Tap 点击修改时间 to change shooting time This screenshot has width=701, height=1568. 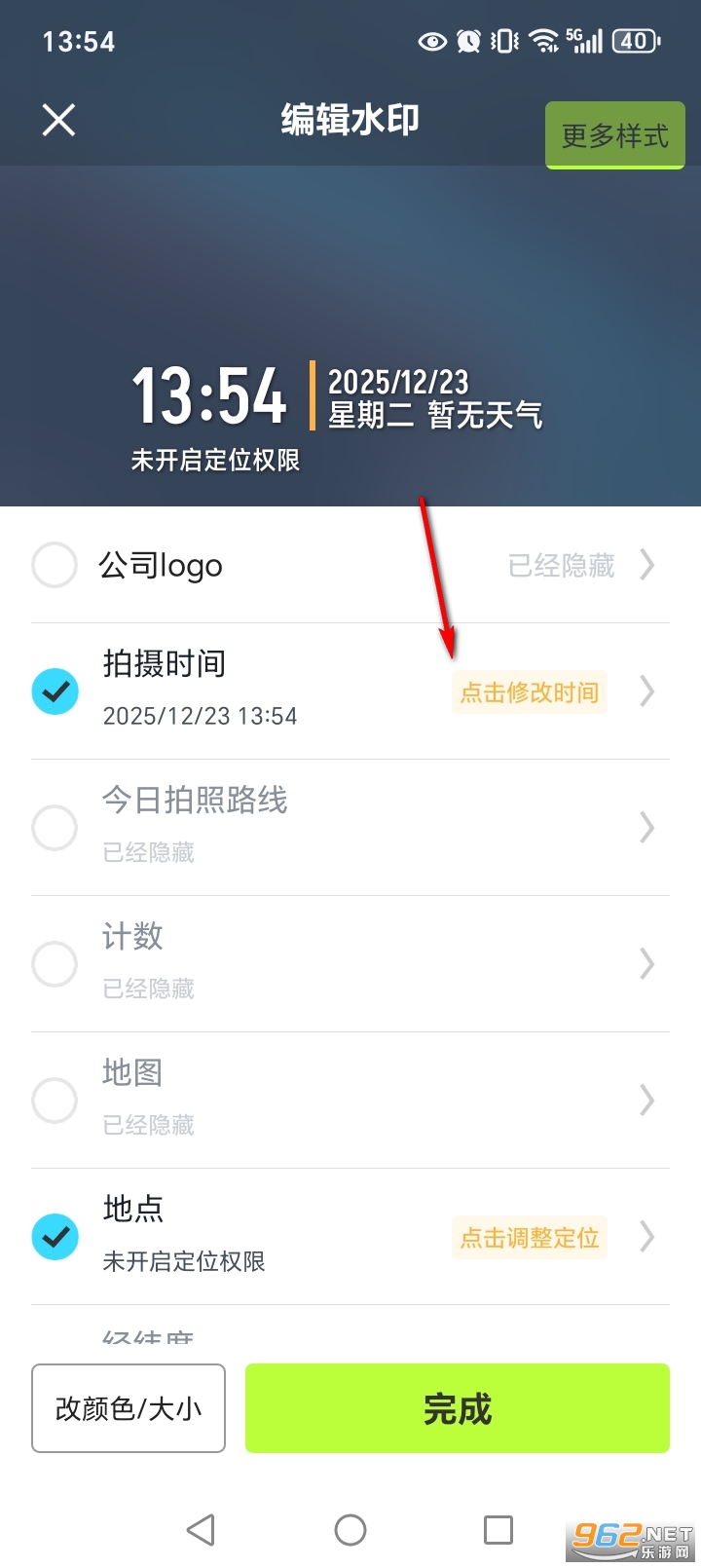click(x=529, y=691)
